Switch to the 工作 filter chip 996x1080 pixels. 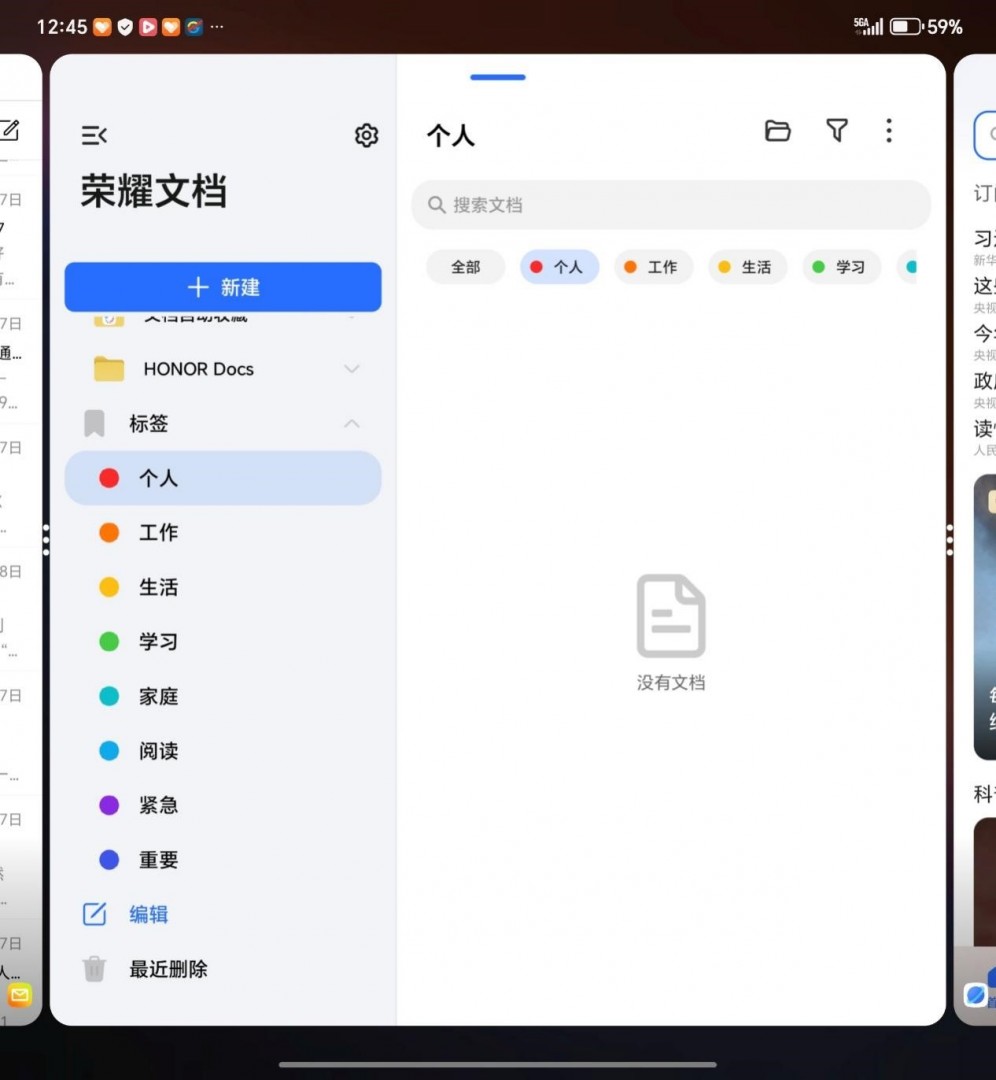[x=652, y=267]
